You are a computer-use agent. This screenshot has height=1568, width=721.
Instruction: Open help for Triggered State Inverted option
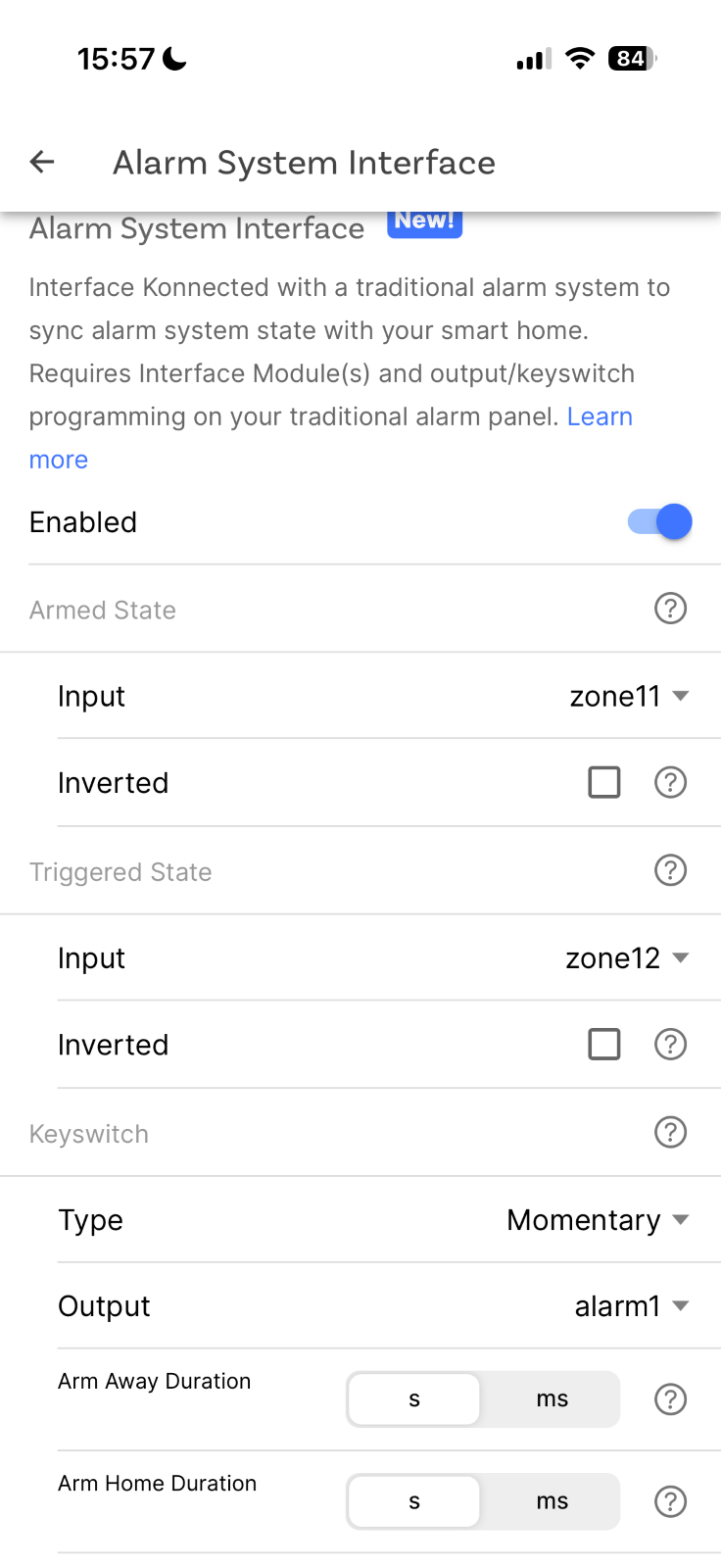pos(670,1044)
